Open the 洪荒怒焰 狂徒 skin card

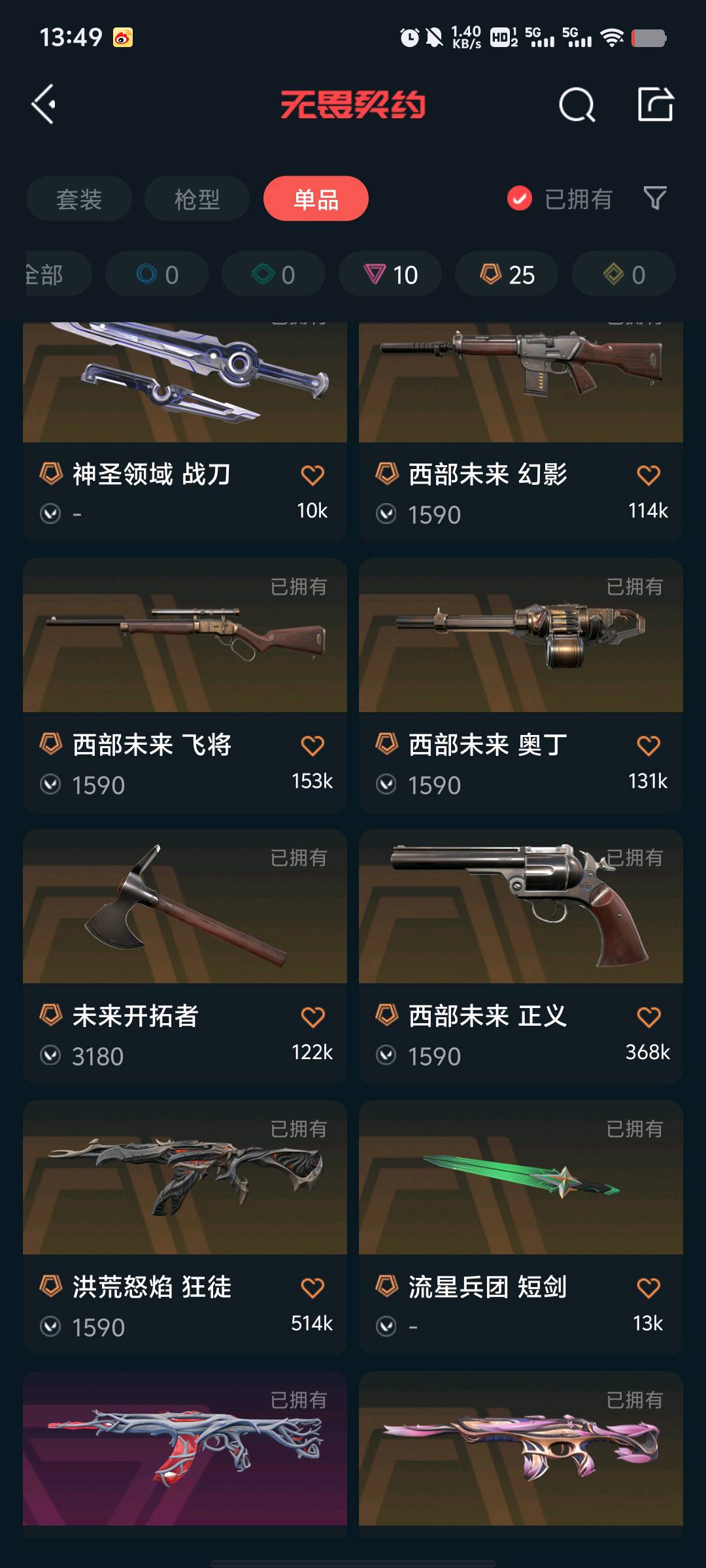click(184, 1189)
